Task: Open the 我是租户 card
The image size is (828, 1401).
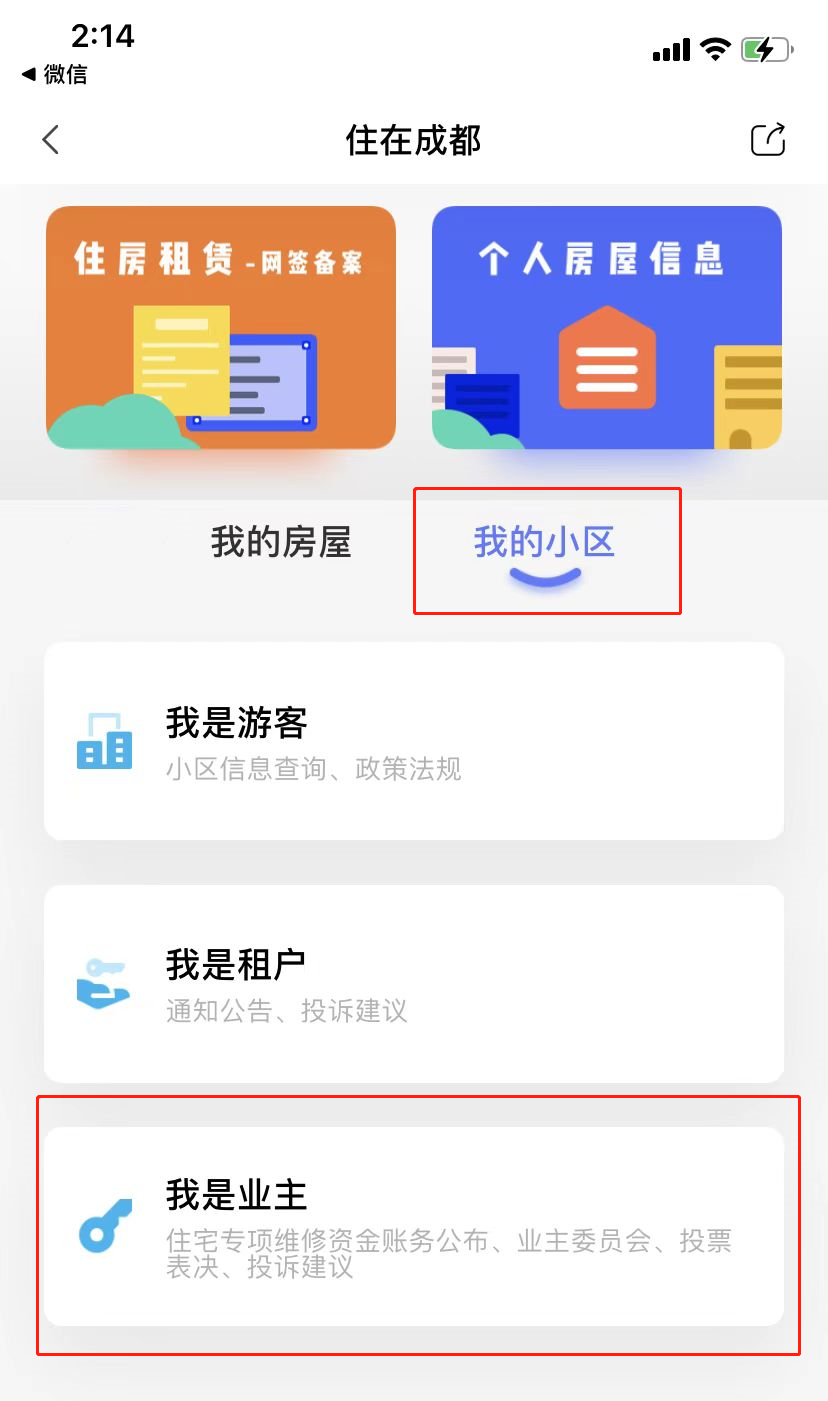Action: tap(414, 984)
